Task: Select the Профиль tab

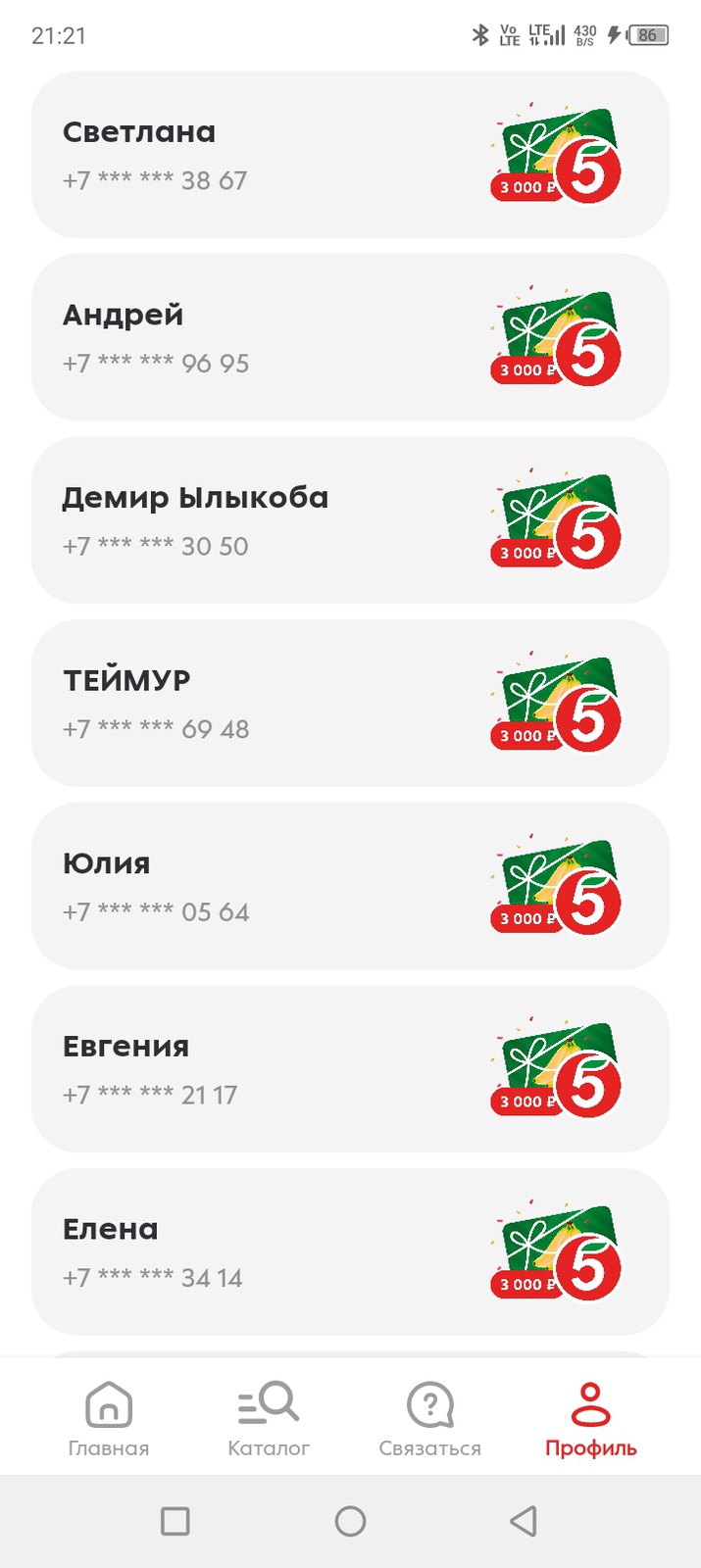Action: tap(590, 1418)
